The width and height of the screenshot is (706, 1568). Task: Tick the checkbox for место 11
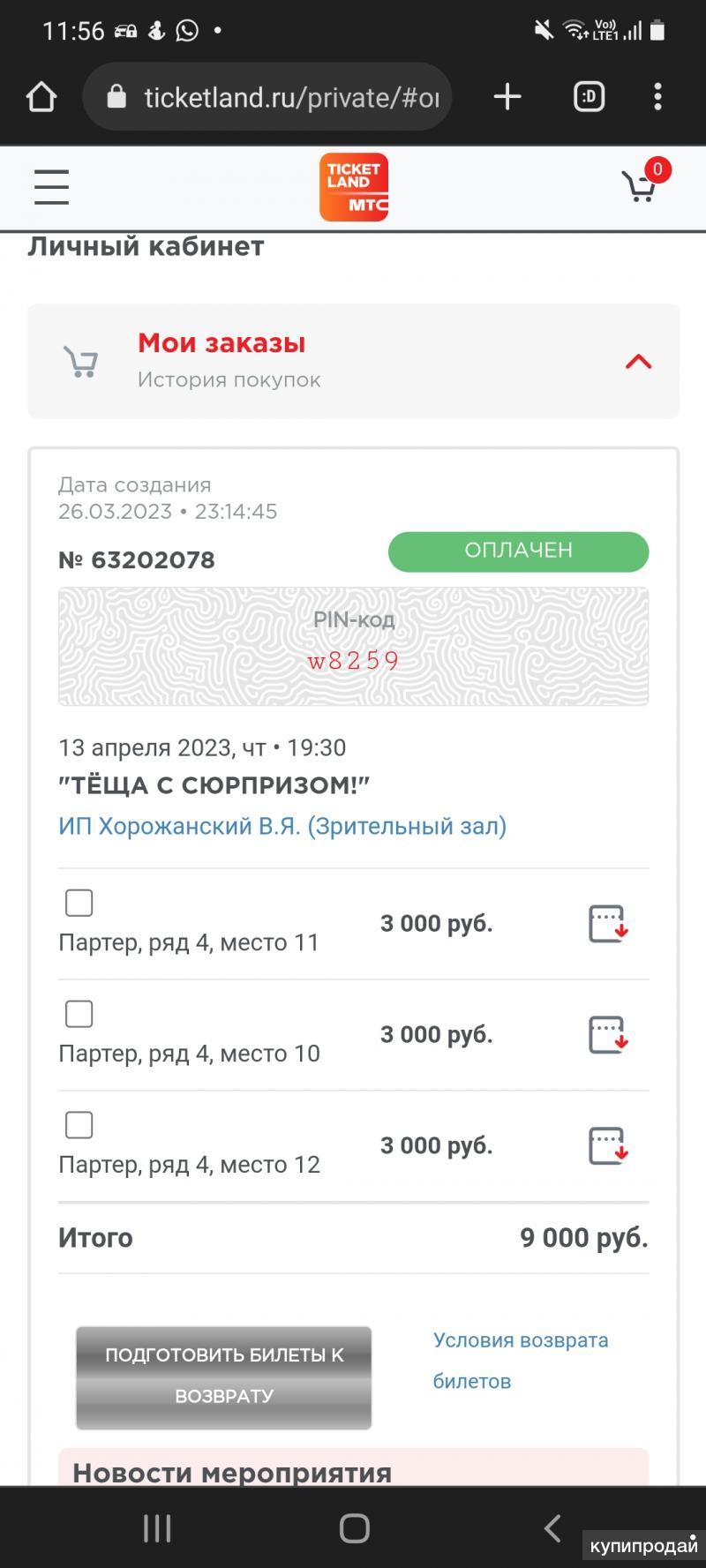(79, 903)
